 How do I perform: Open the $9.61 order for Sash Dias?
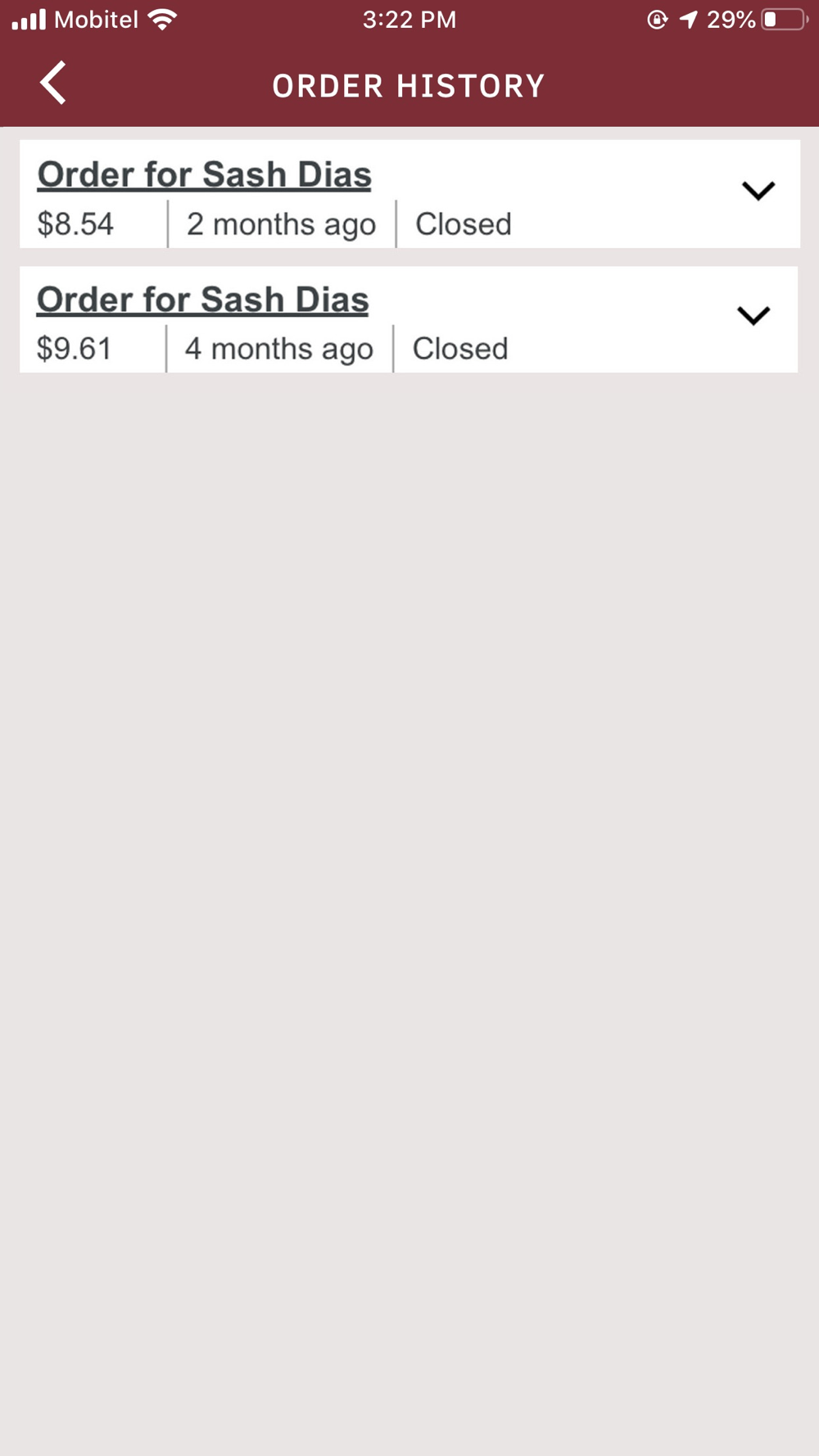tap(202, 300)
